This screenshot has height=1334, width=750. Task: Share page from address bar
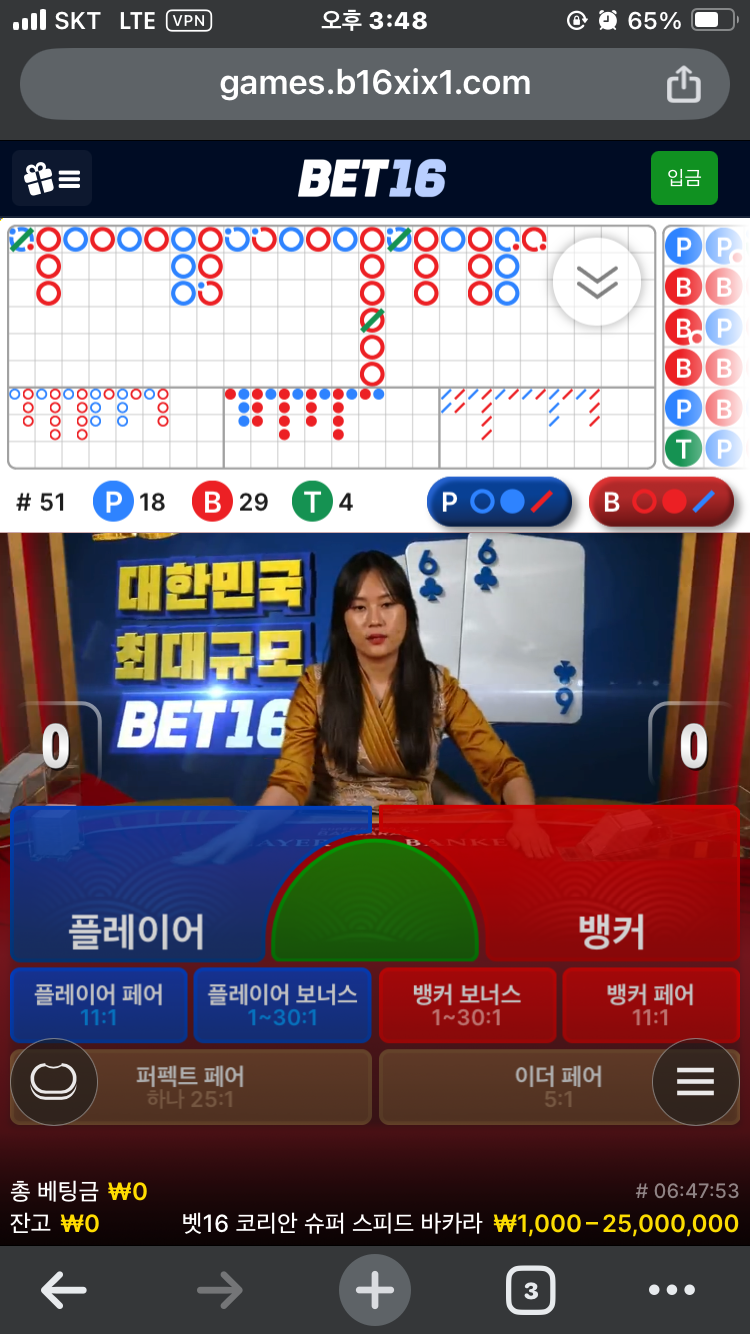(x=684, y=84)
